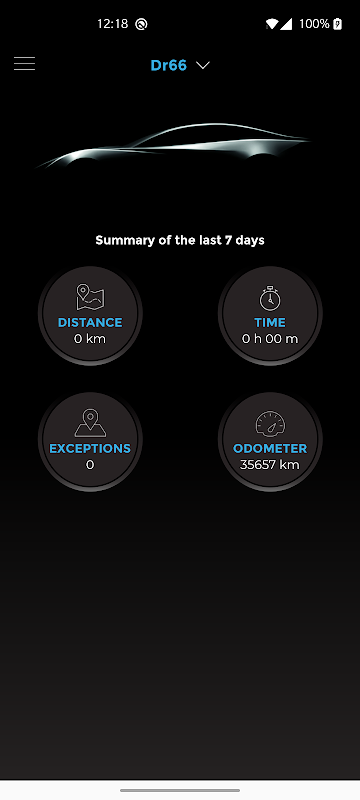The width and height of the screenshot is (360, 800).
Task: Open the Time summary circle
Action: 270,314
